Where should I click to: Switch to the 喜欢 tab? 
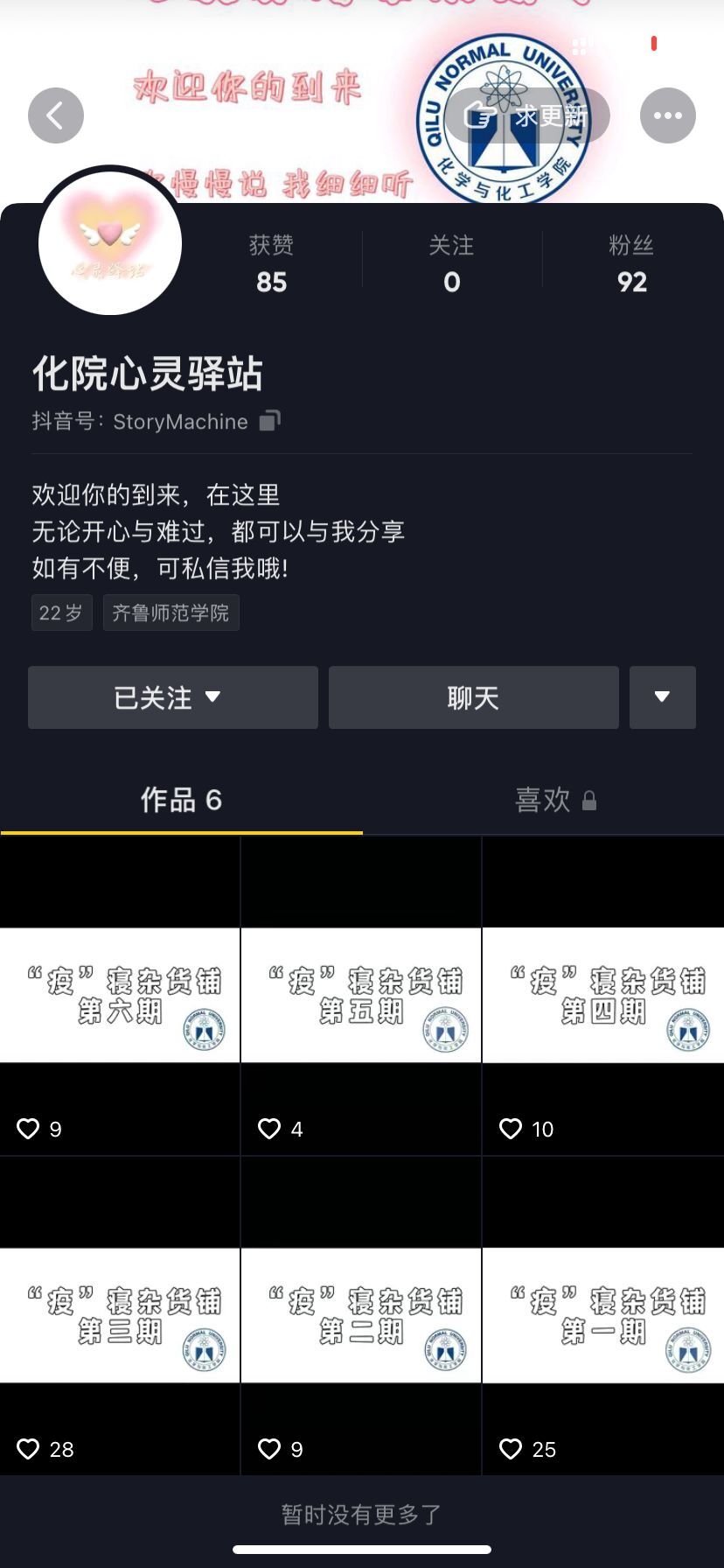(554, 800)
